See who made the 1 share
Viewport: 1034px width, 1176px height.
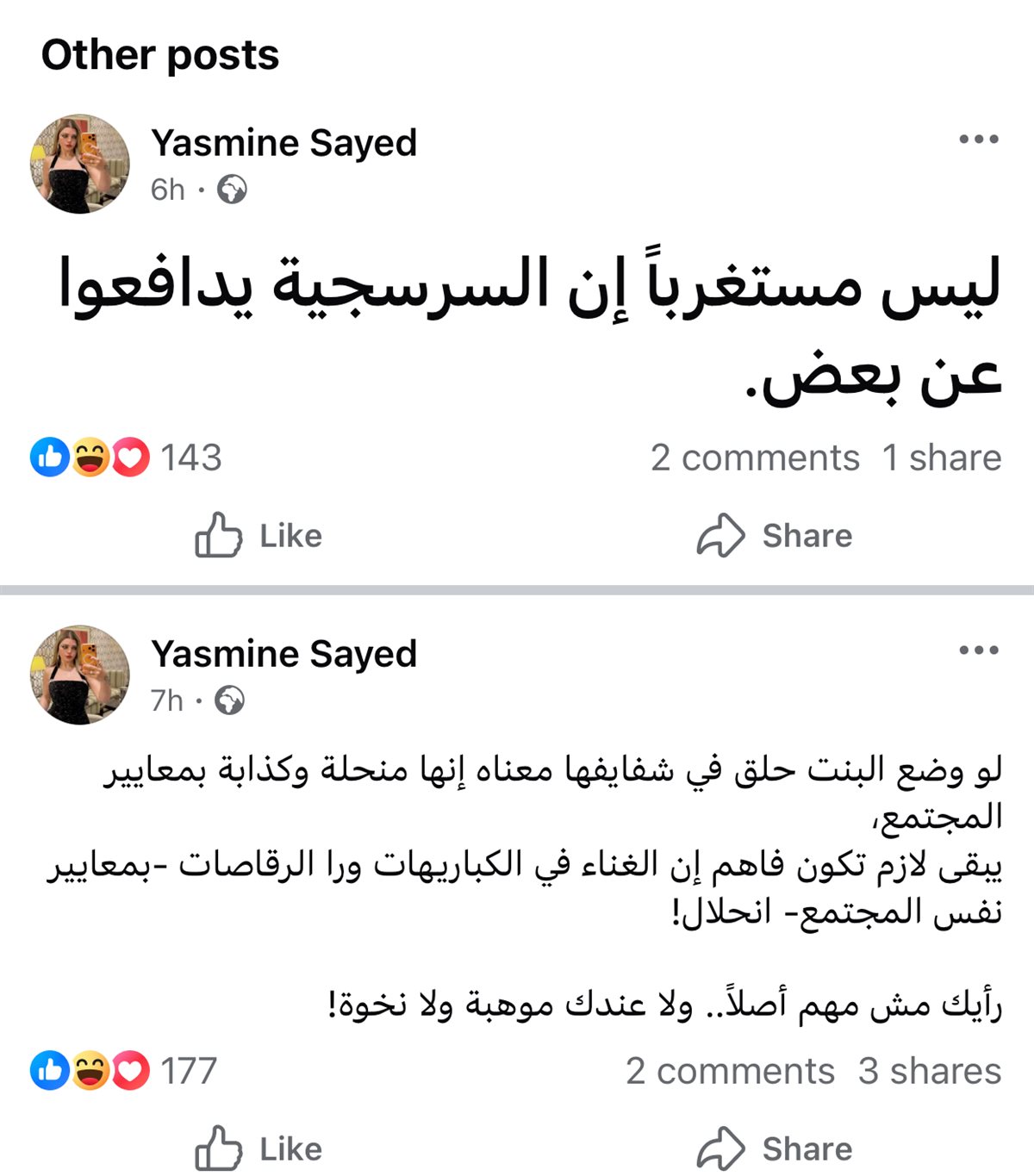click(941, 457)
